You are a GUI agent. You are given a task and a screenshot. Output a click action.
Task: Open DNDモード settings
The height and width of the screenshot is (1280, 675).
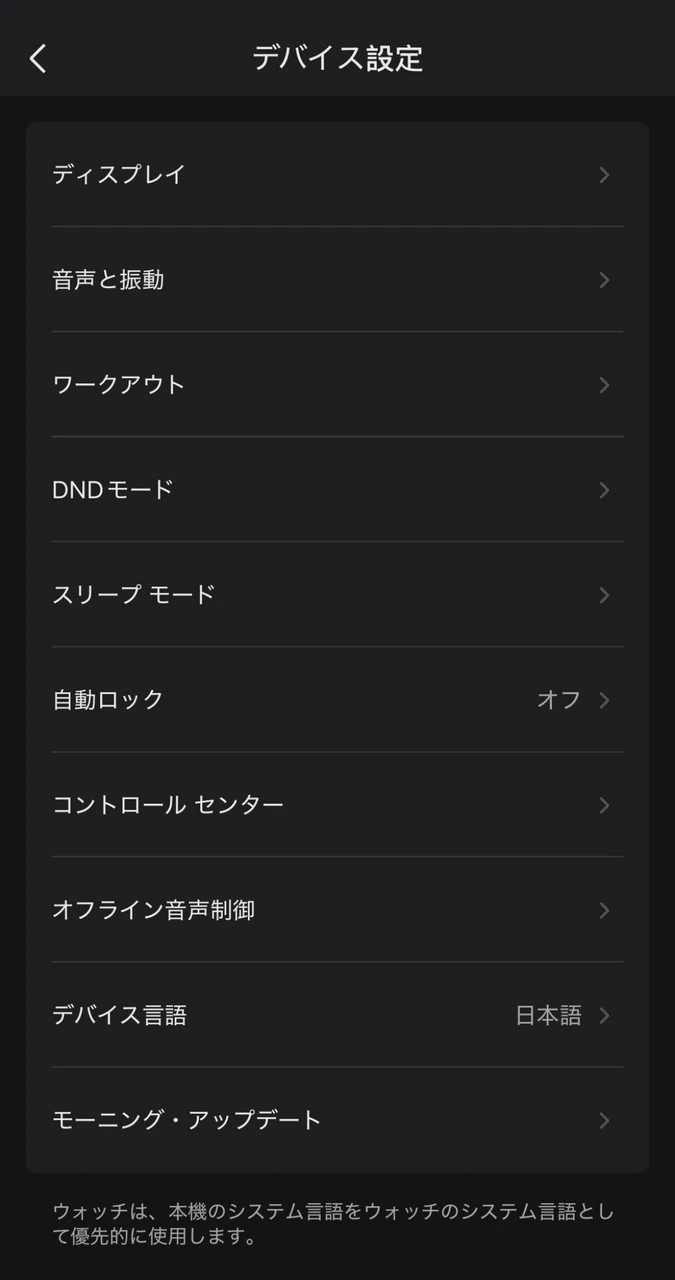[x=337, y=490]
